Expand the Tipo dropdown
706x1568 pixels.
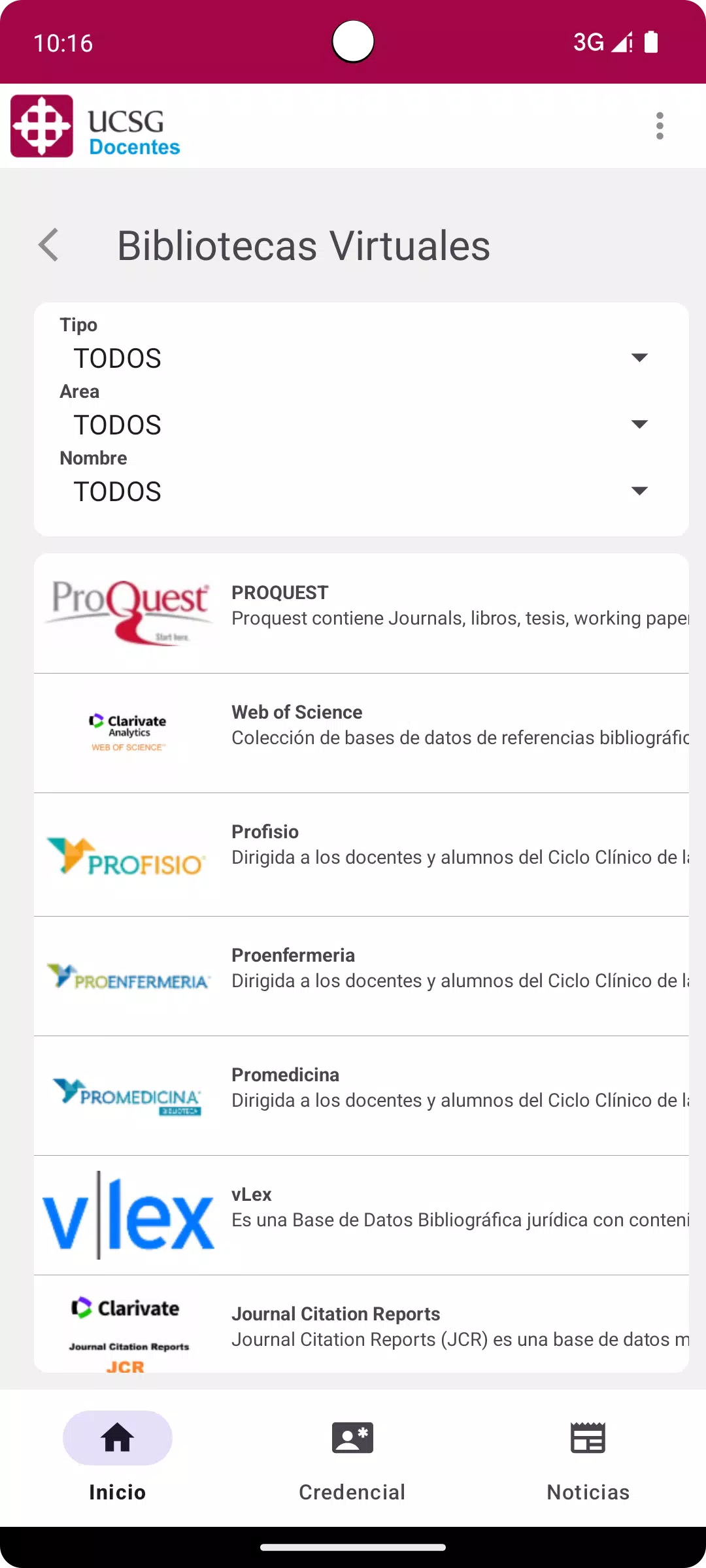pyautogui.click(x=361, y=358)
